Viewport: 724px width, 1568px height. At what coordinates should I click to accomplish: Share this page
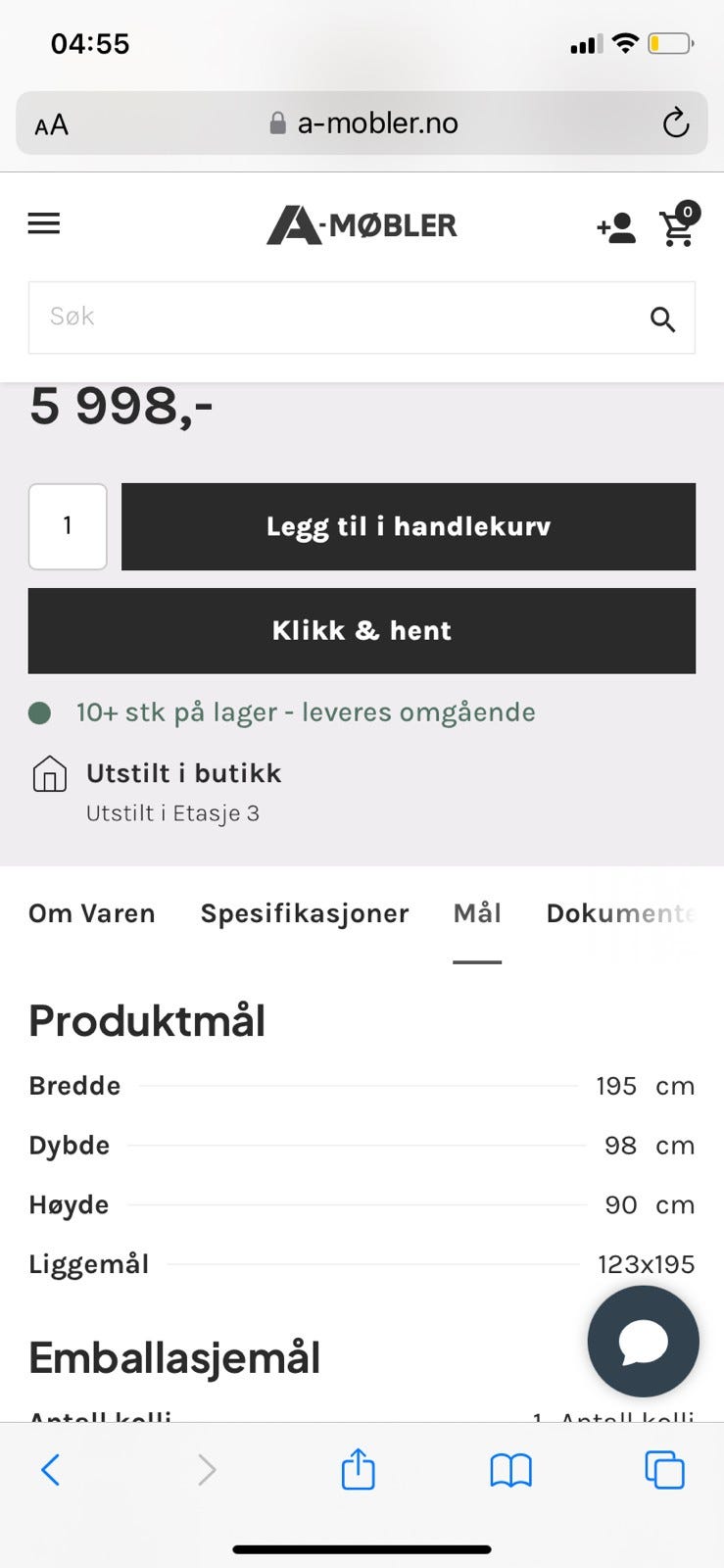(x=359, y=1468)
